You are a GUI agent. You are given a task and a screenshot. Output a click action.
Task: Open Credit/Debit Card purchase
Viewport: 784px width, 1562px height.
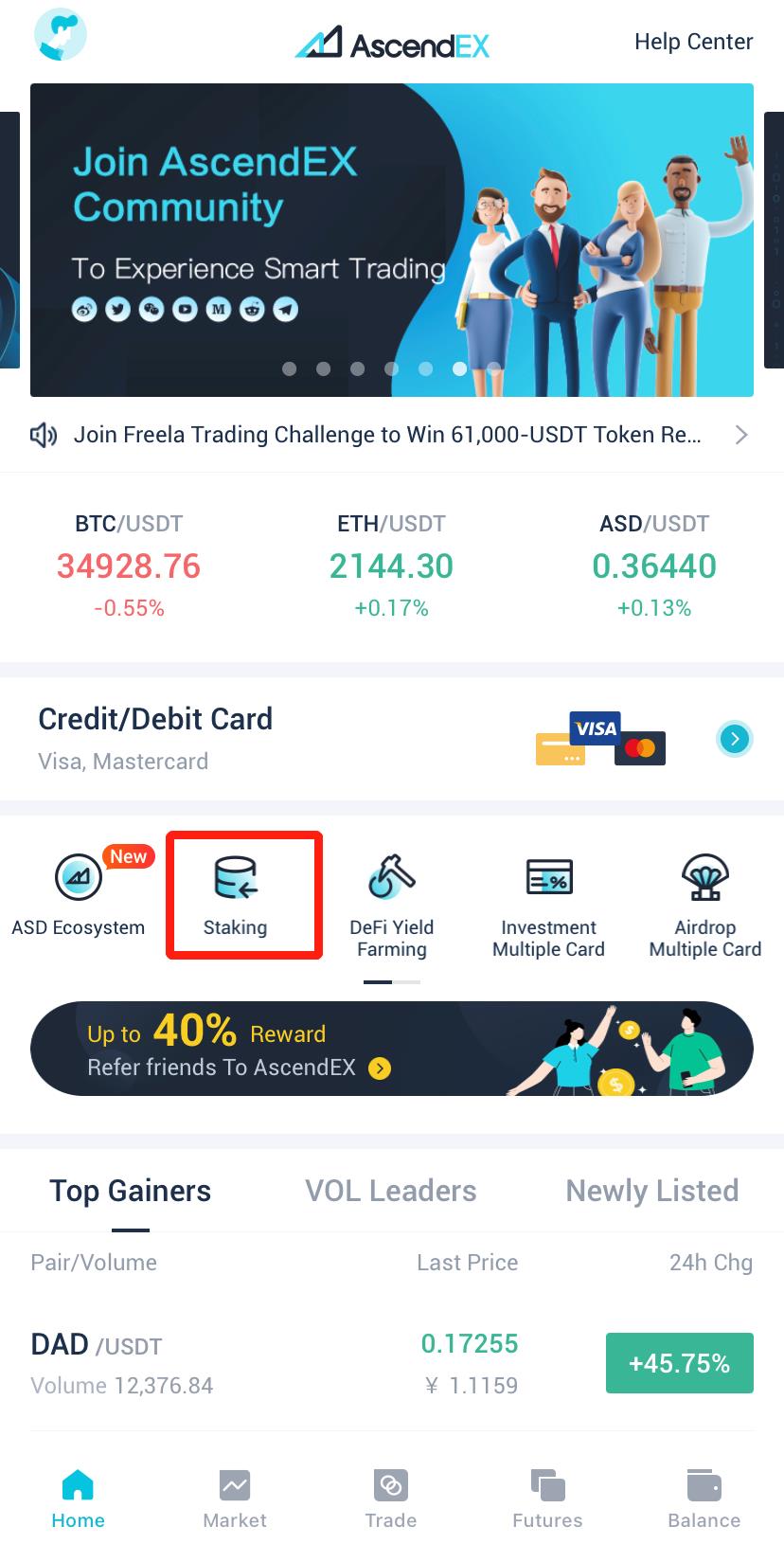click(x=391, y=738)
